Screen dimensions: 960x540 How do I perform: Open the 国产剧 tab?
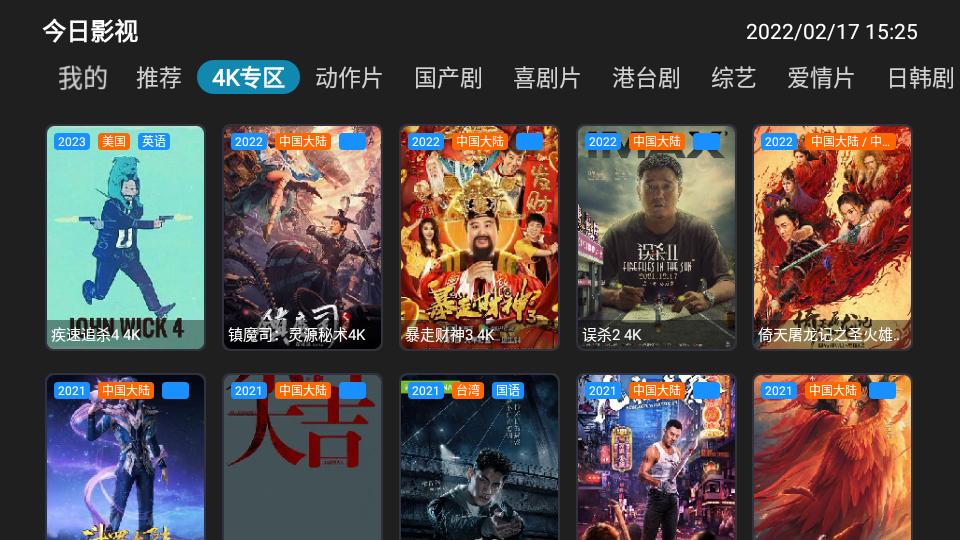click(x=447, y=78)
